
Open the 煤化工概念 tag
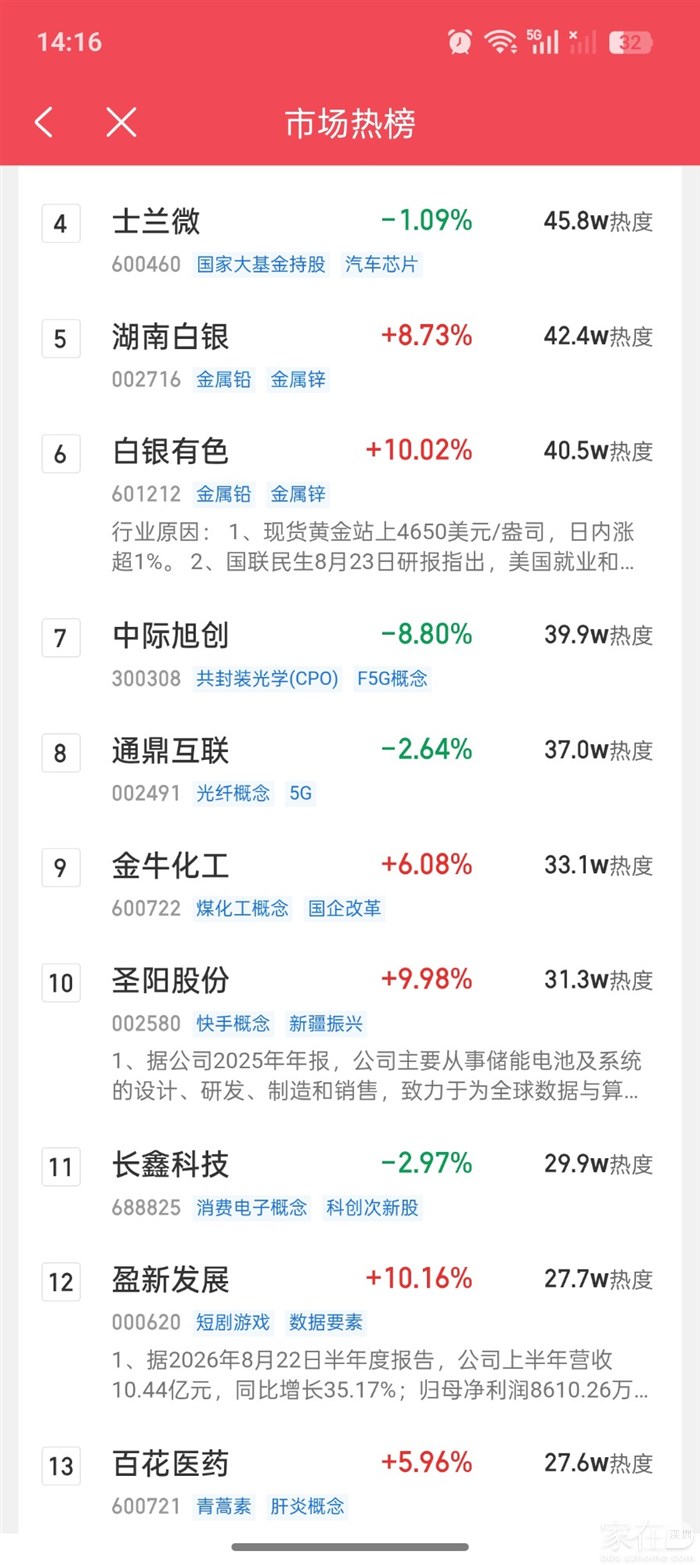click(x=243, y=909)
